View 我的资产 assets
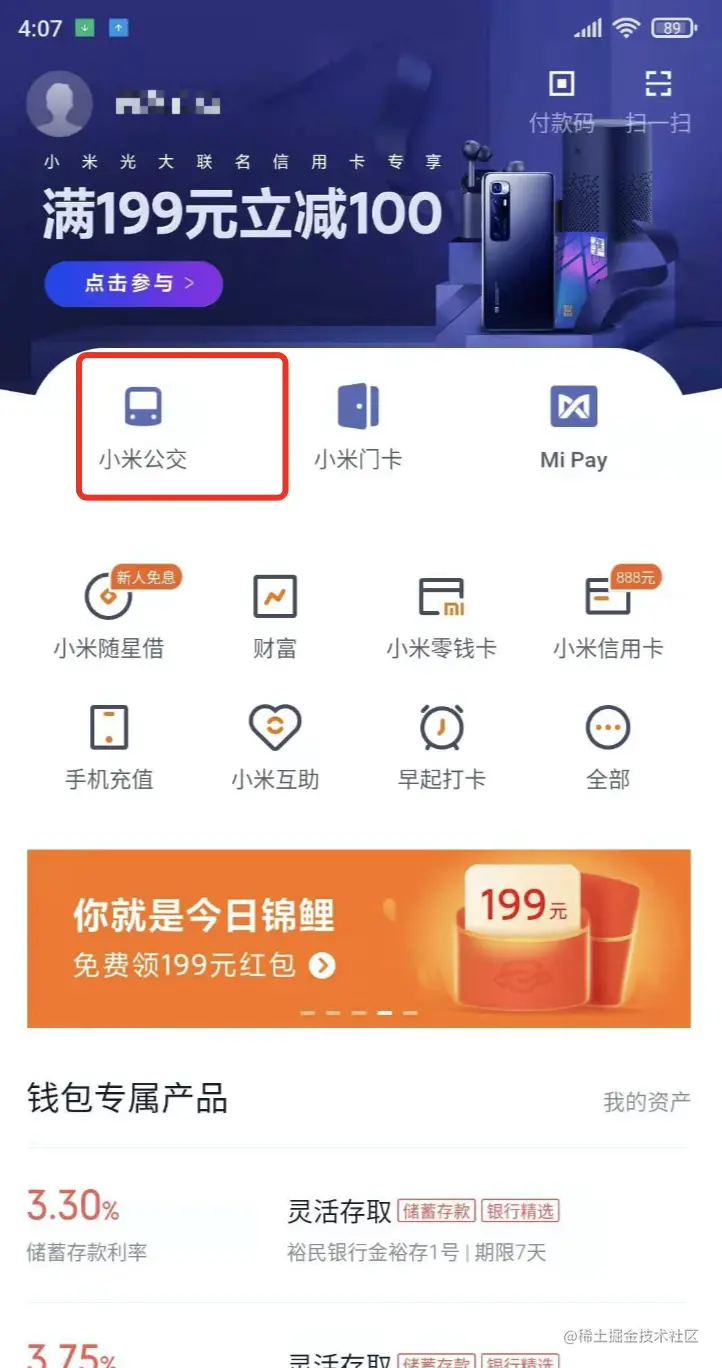The height and width of the screenshot is (1368, 722). [x=646, y=1102]
